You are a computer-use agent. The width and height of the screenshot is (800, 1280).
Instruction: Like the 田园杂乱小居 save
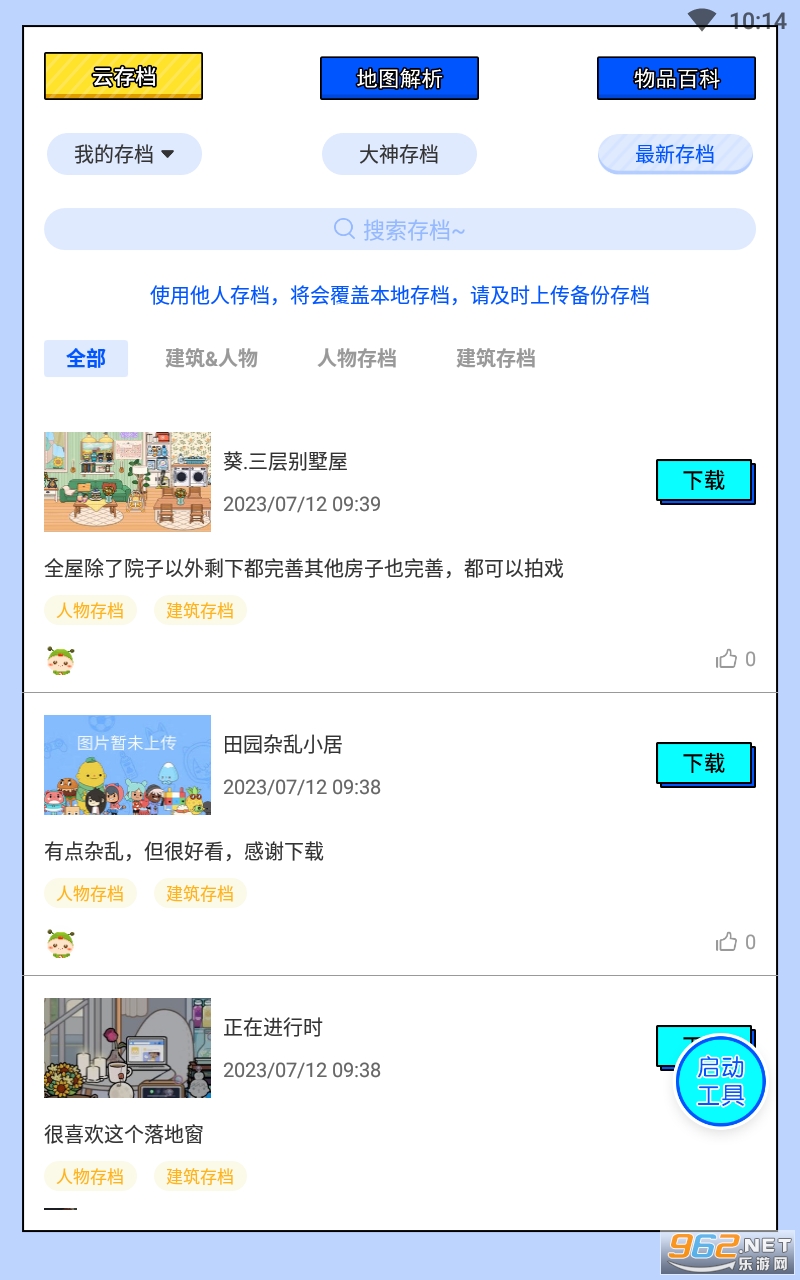735,942
